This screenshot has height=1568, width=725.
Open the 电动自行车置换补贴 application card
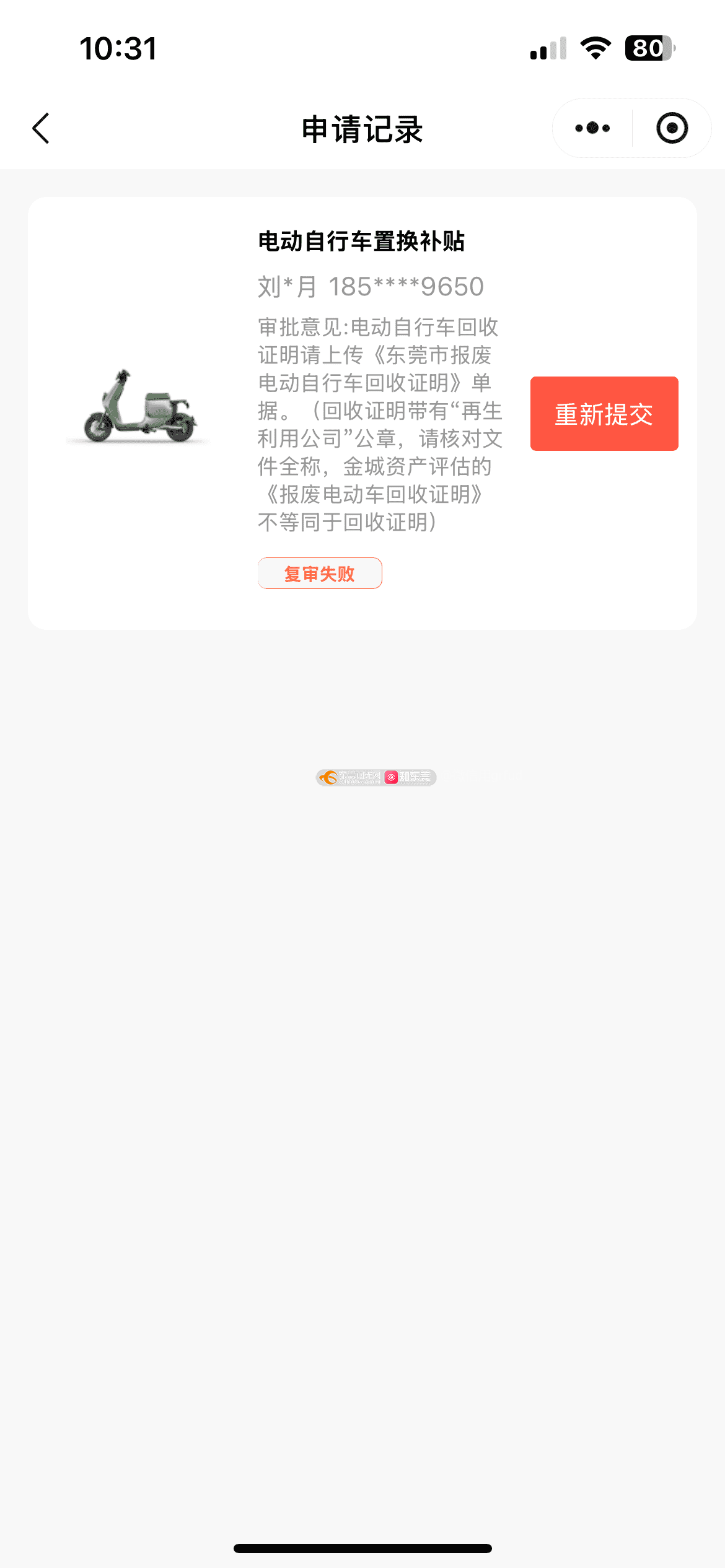coord(361,242)
